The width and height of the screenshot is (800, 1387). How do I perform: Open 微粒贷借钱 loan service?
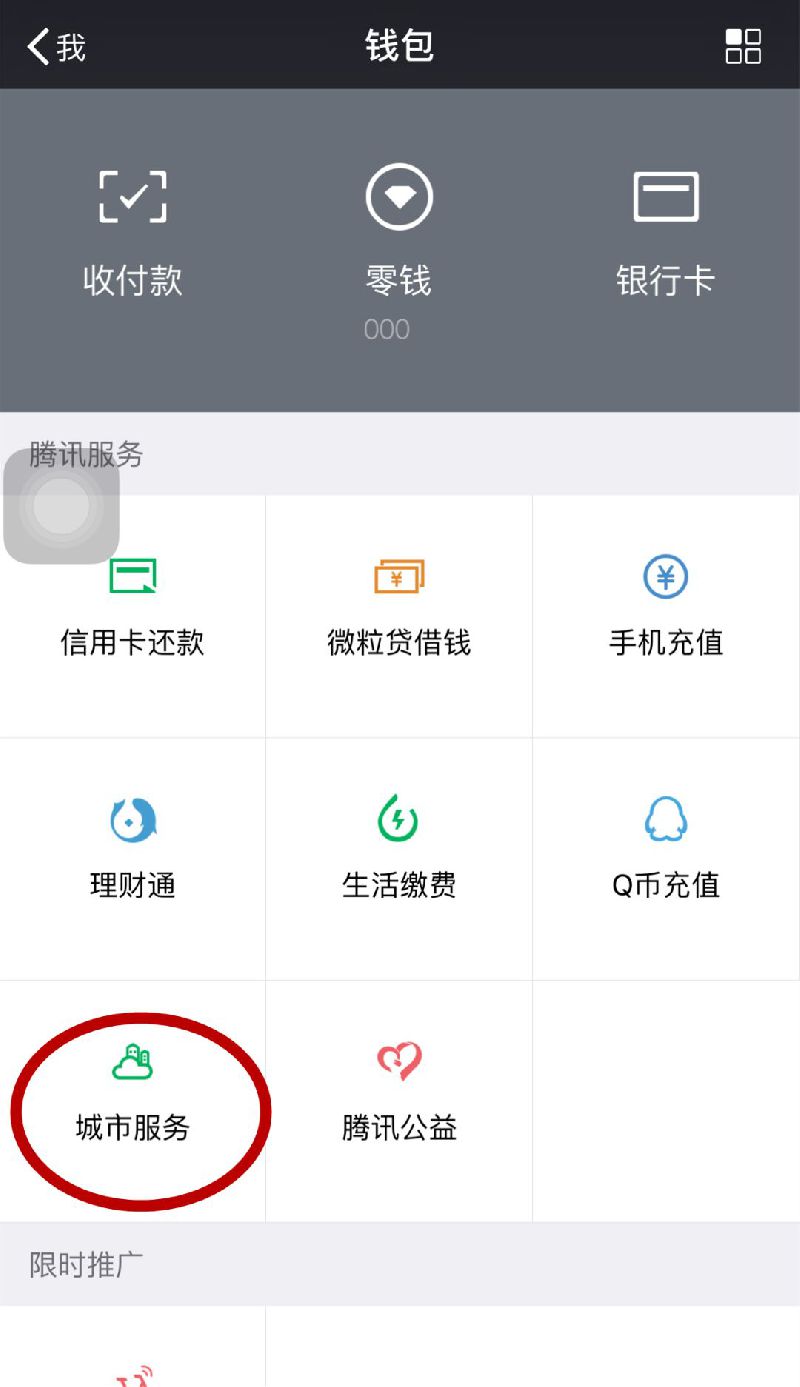(x=399, y=616)
